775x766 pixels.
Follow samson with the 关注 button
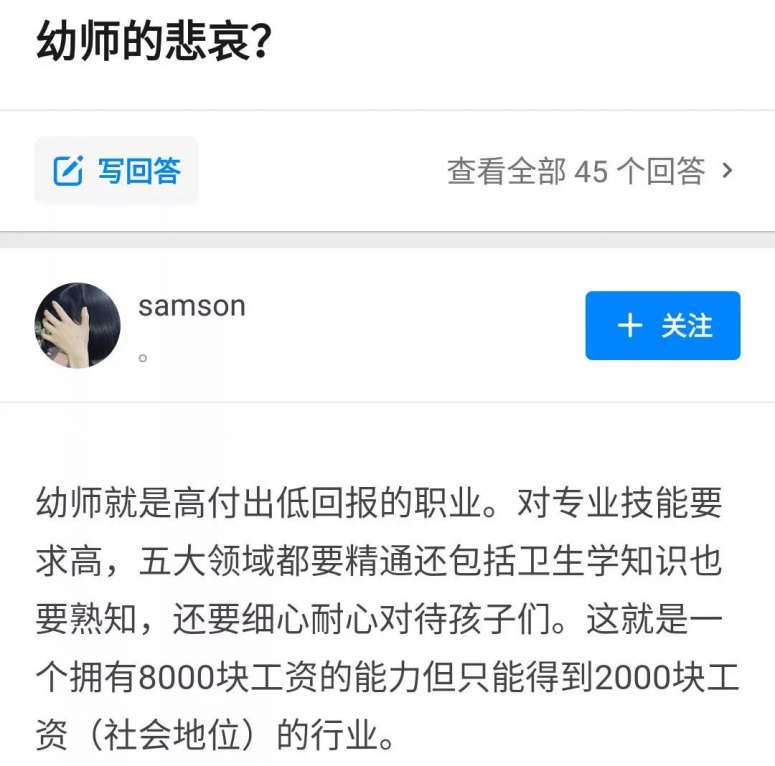point(662,325)
